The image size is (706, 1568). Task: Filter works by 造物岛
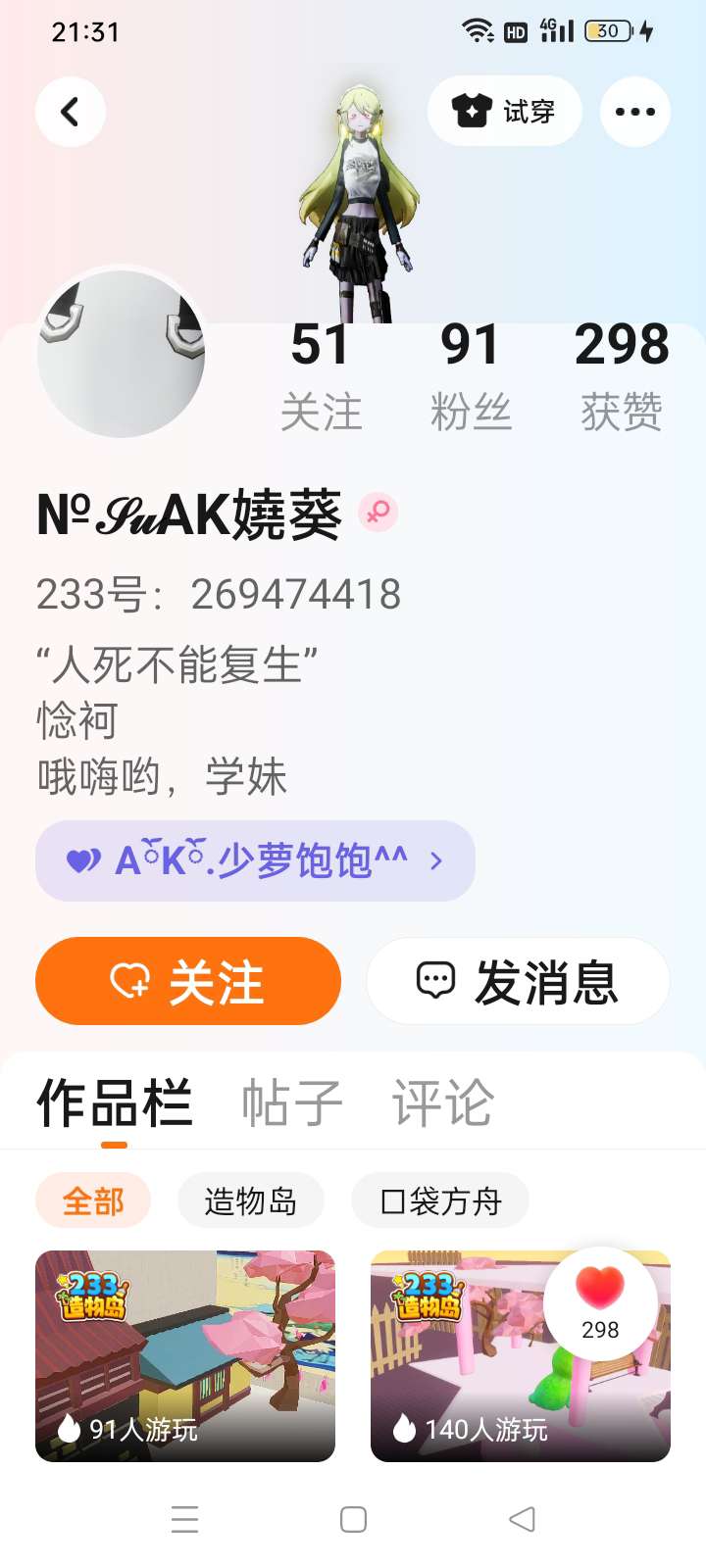pyautogui.click(x=251, y=1200)
